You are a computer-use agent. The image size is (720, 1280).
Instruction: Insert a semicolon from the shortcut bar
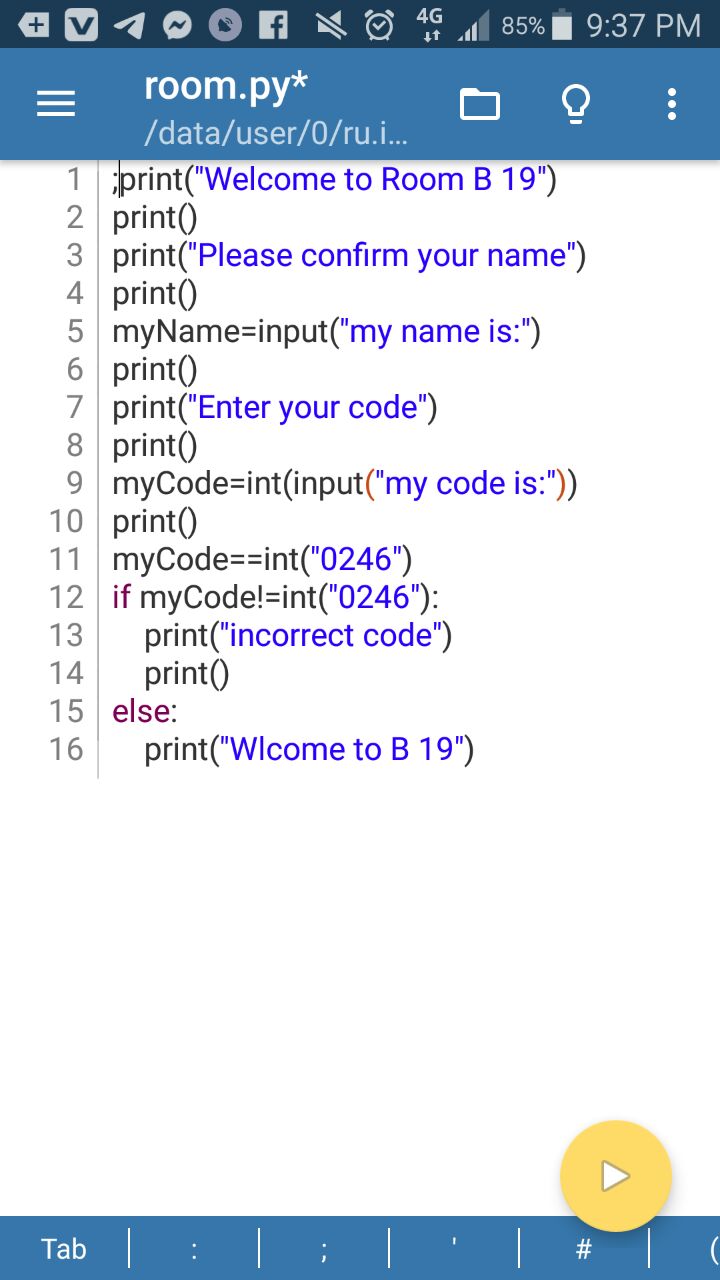[324, 1248]
